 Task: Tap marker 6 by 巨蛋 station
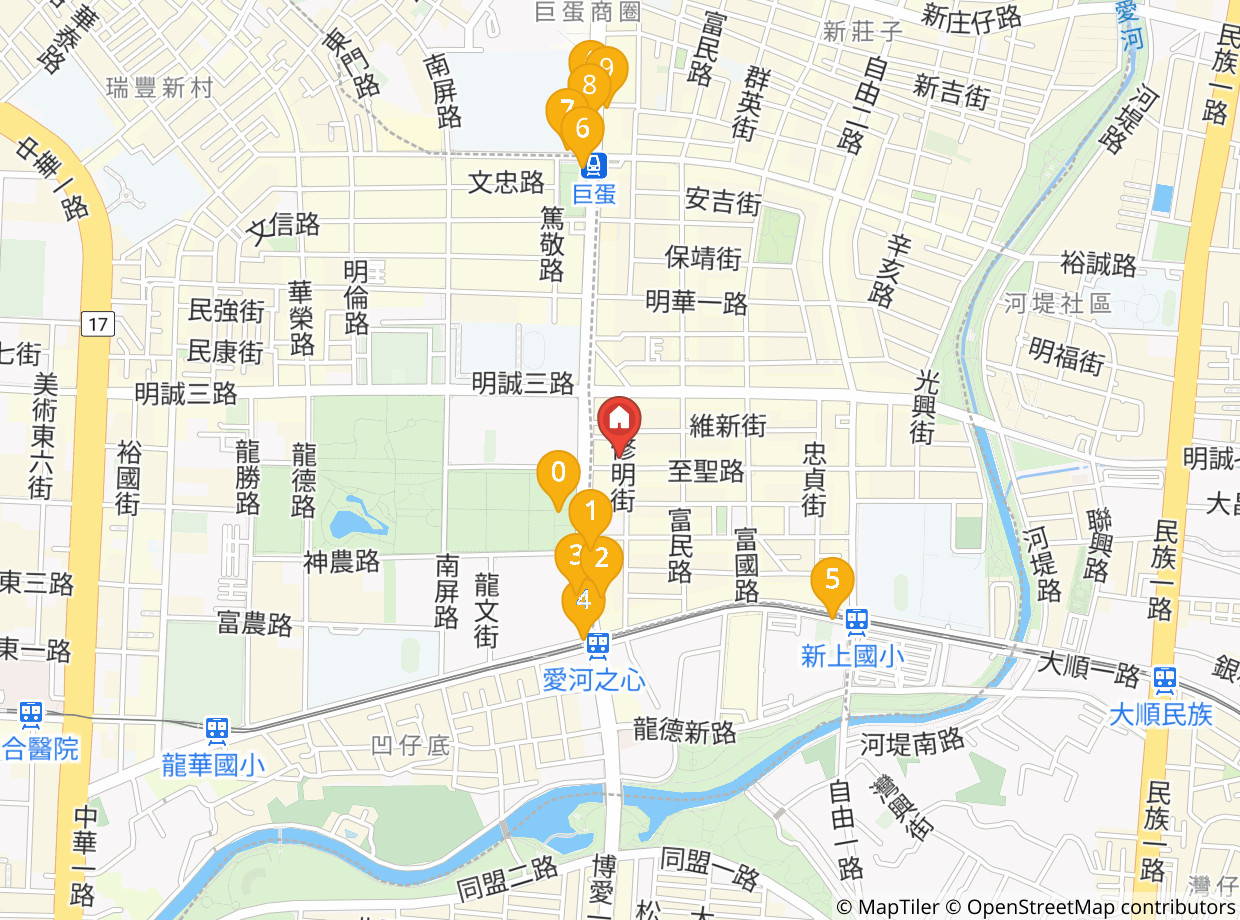pyautogui.click(x=583, y=129)
